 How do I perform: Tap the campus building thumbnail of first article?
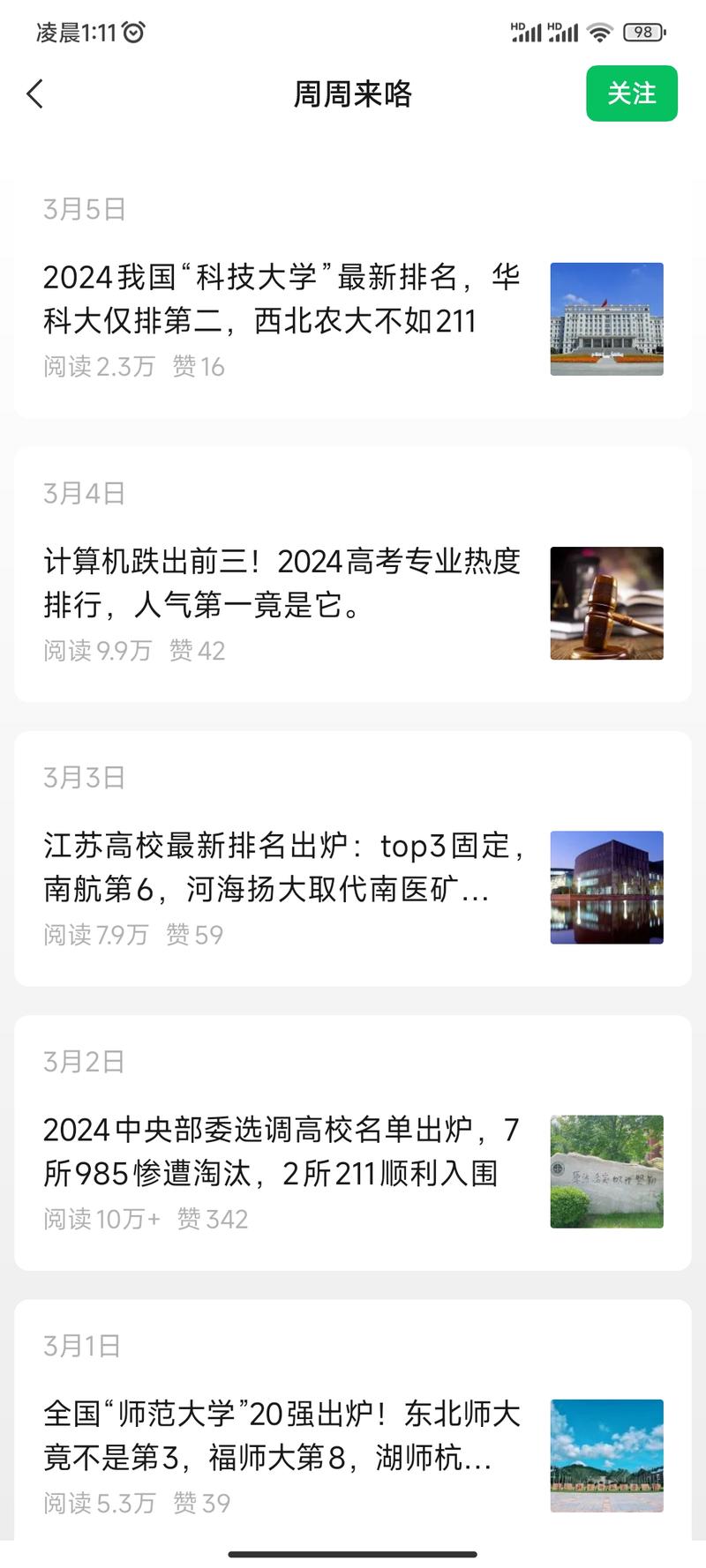pos(606,319)
